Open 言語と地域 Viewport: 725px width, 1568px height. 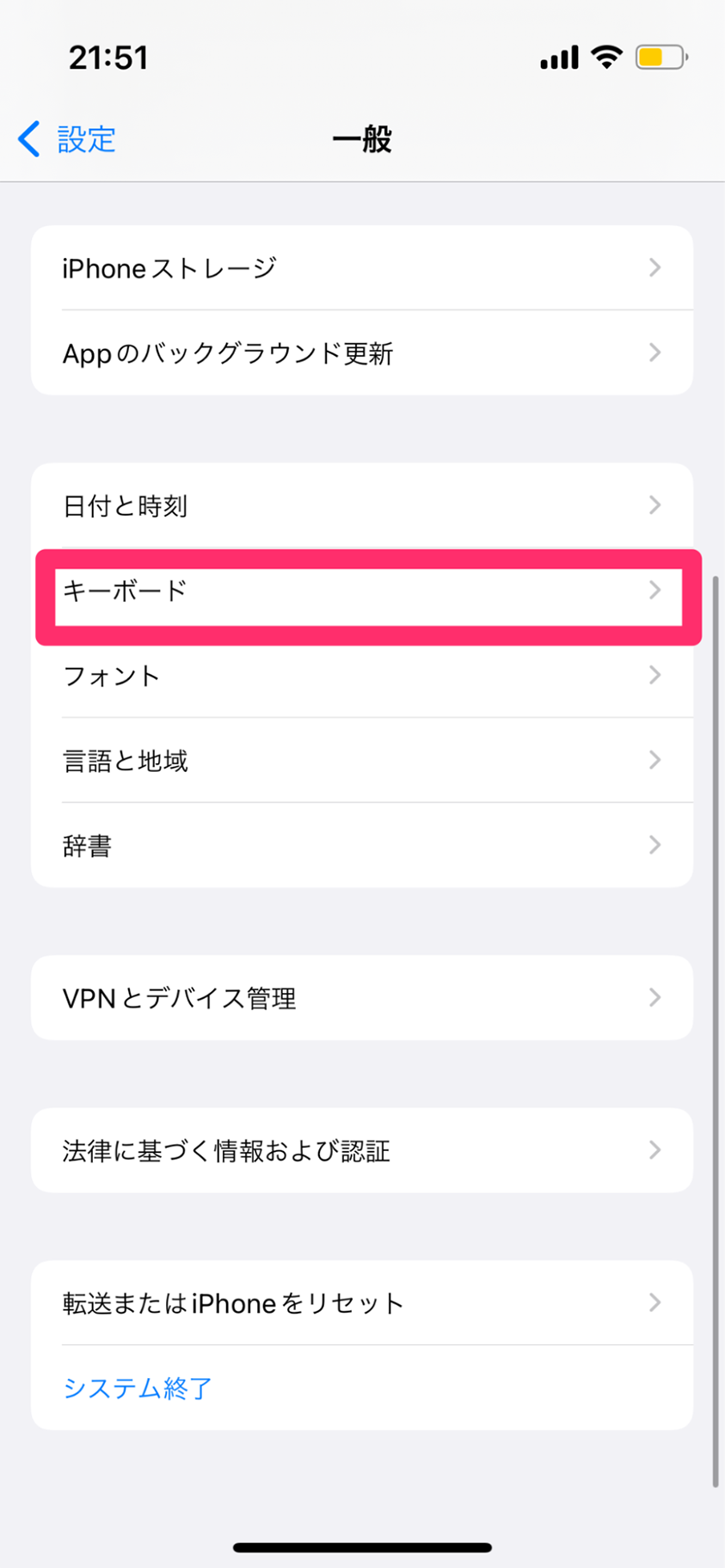pyautogui.click(x=362, y=760)
